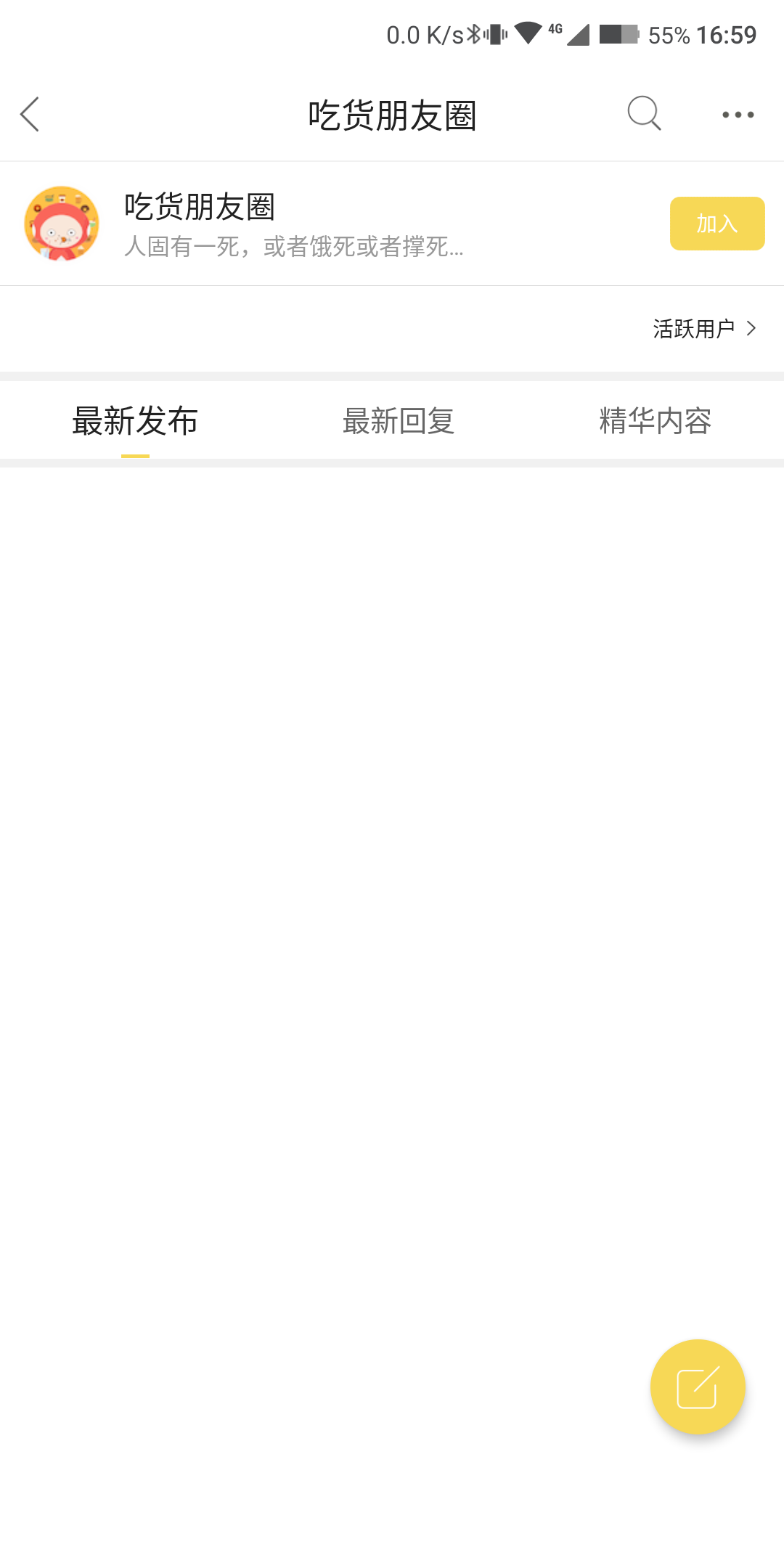Go back using the top-left arrow
Image resolution: width=784 pixels, height=1568 pixels.
[x=30, y=115]
